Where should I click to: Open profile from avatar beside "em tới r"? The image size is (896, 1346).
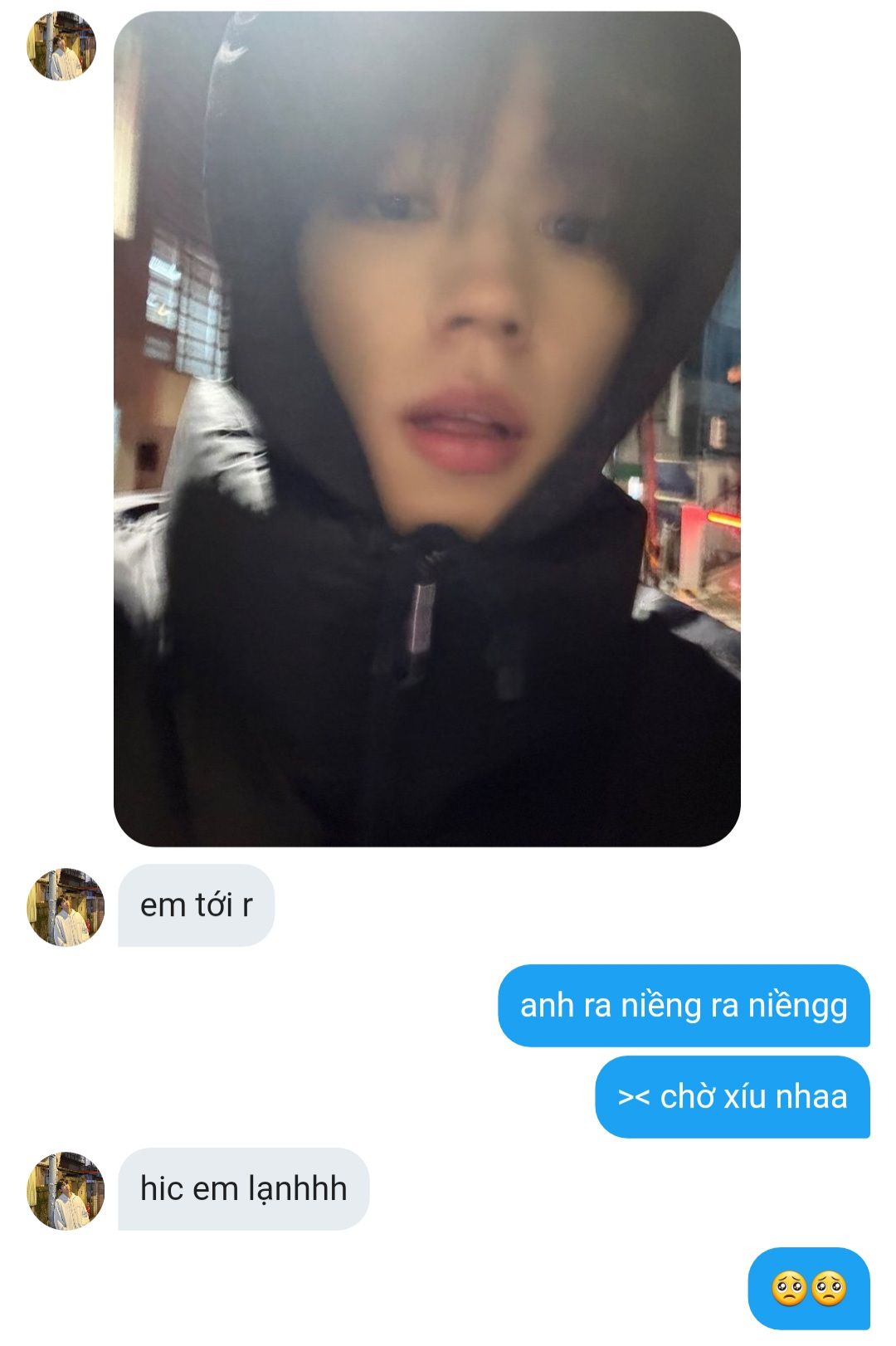tap(66, 907)
